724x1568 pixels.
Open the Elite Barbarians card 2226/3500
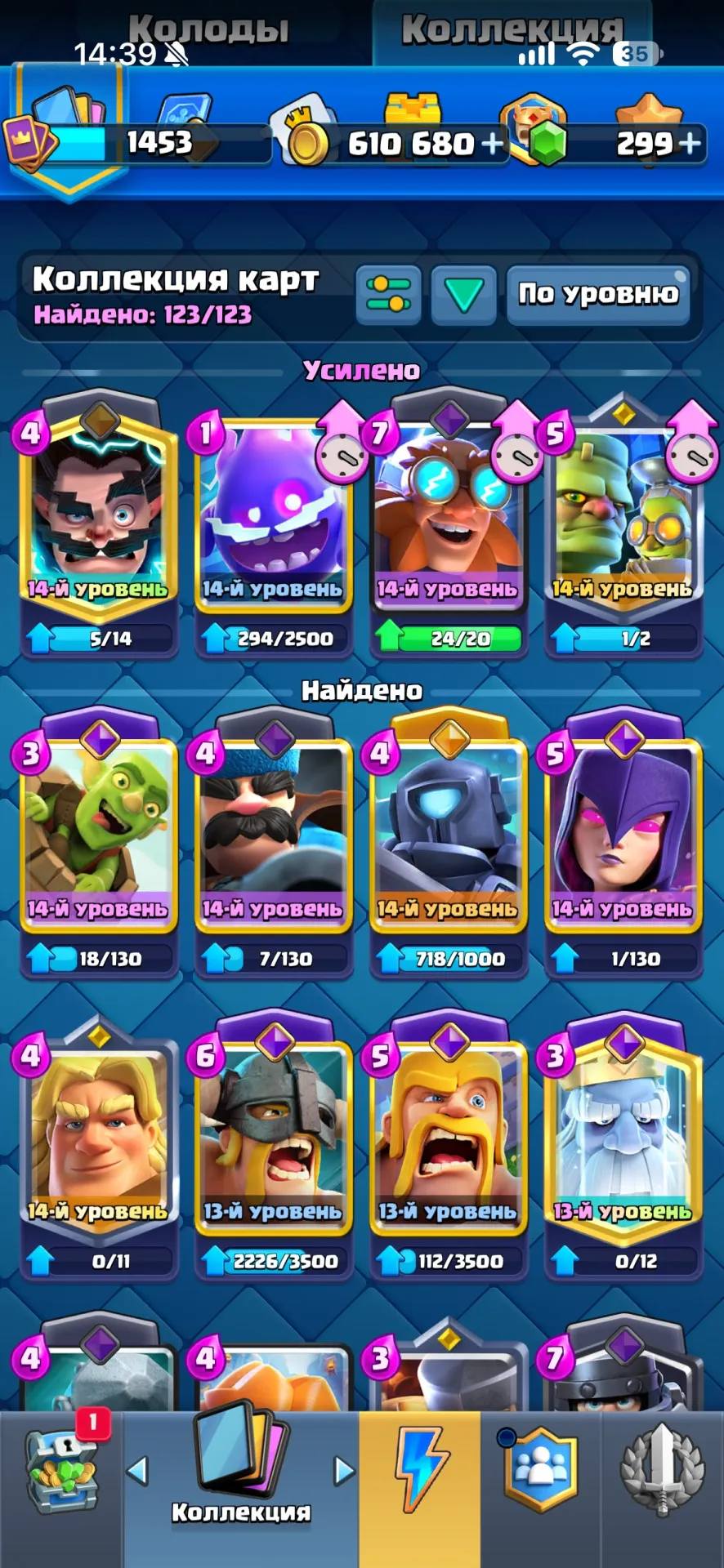click(x=274, y=1147)
